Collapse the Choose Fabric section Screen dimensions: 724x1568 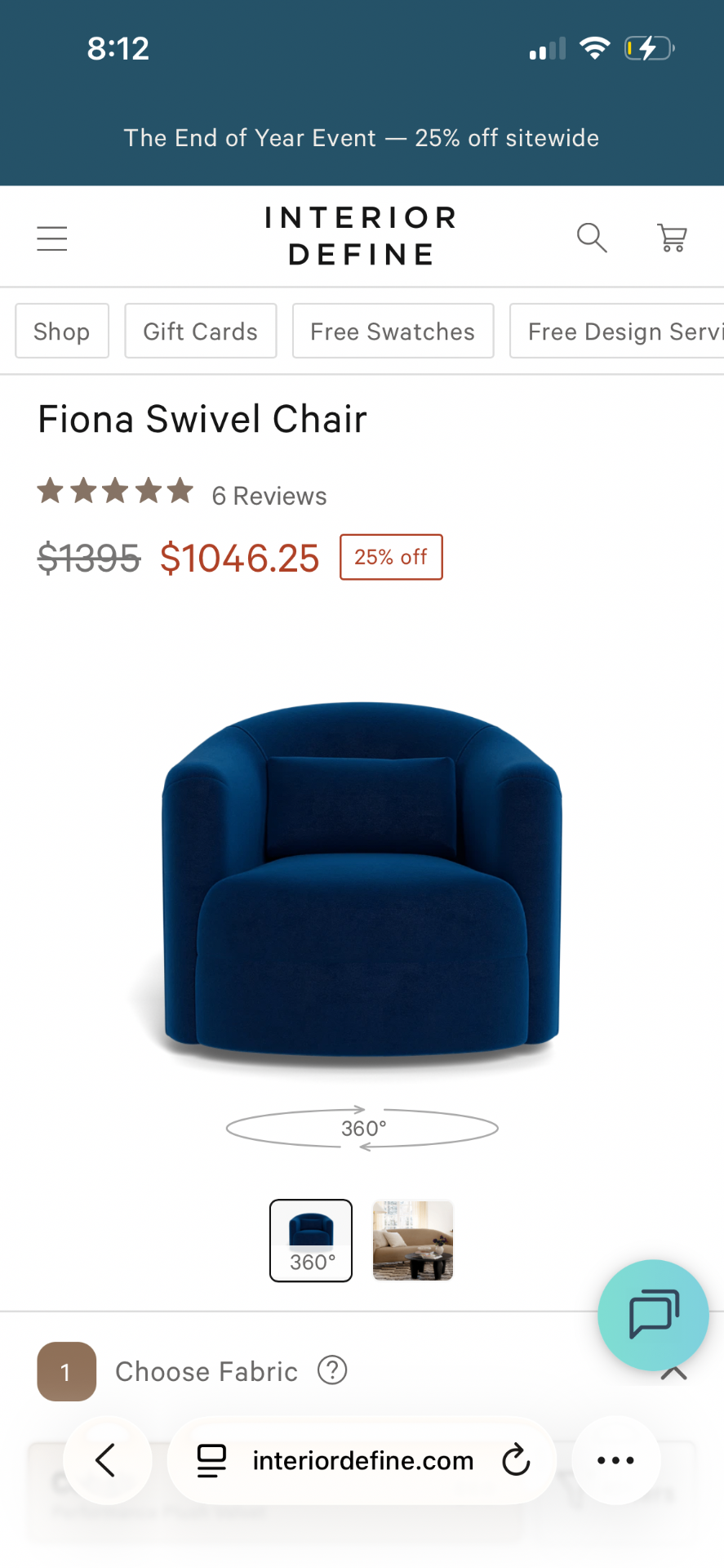(673, 1374)
